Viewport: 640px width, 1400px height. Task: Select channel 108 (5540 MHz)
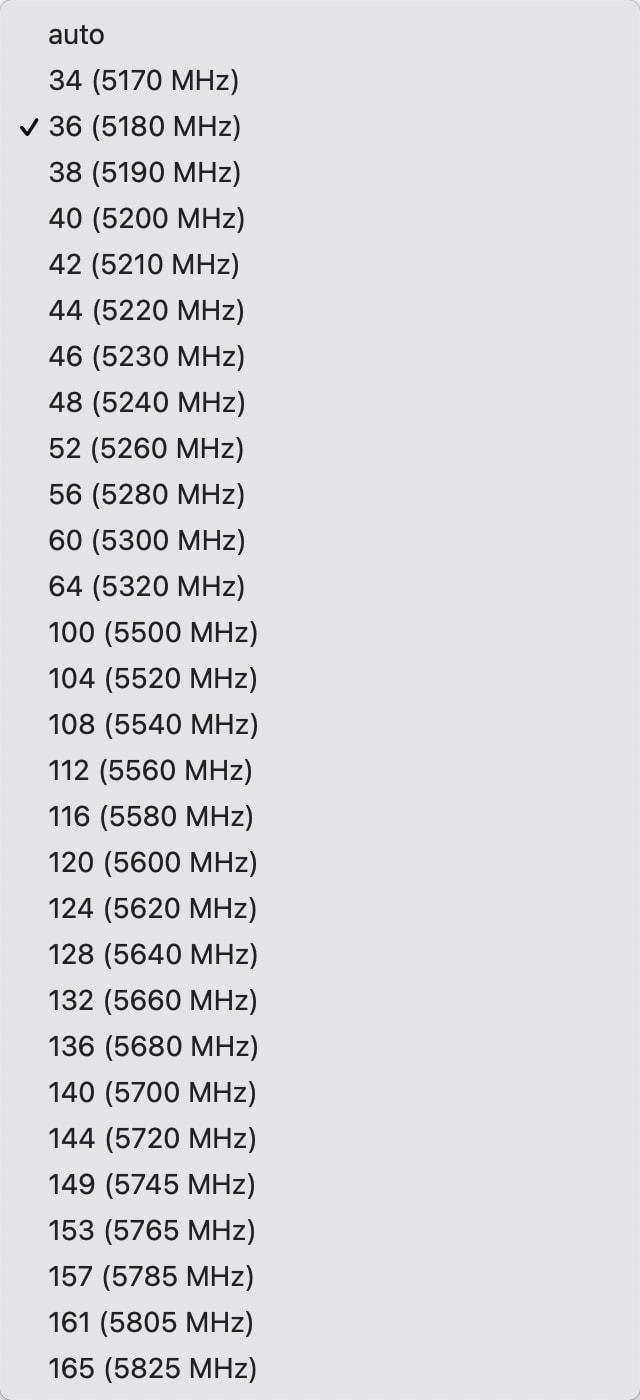(153, 725)
